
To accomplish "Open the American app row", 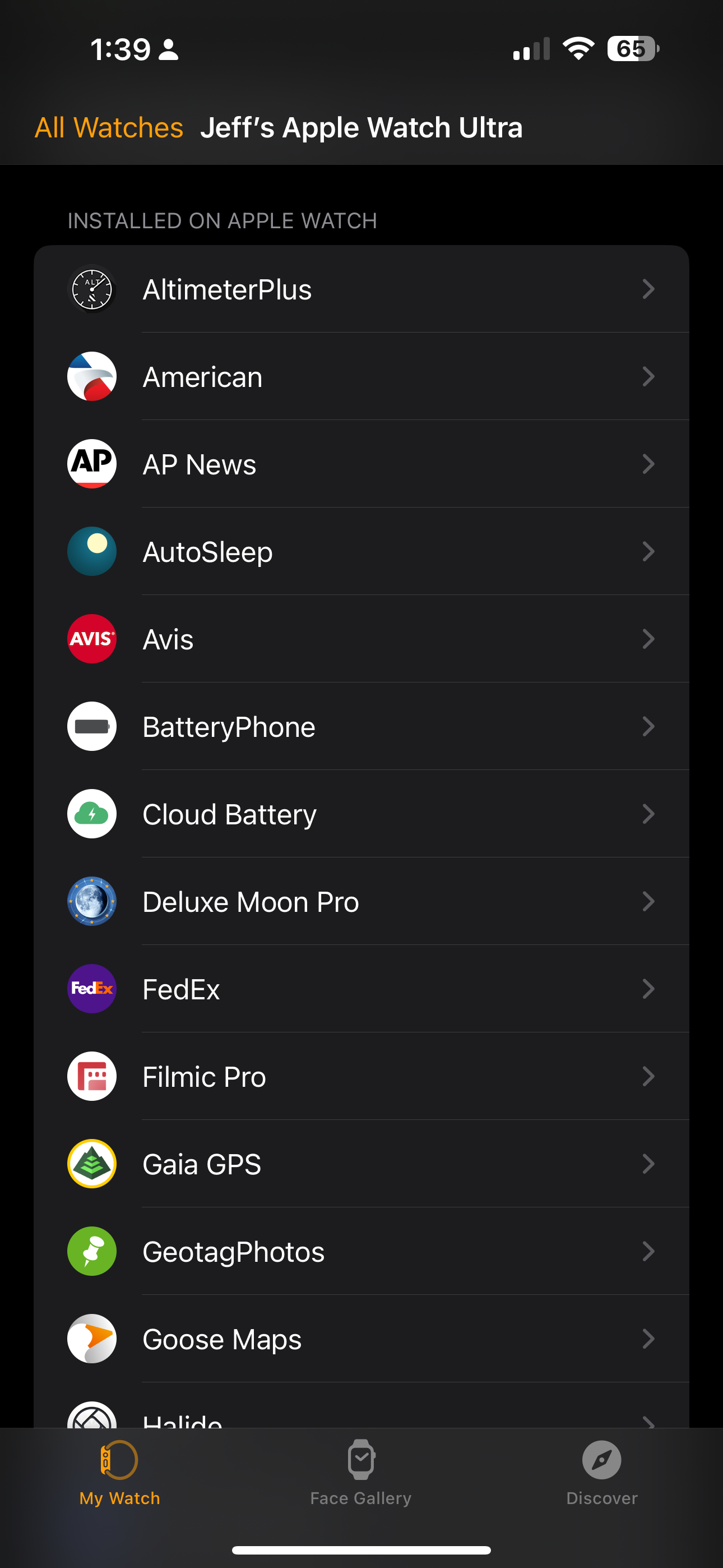I will pos(361,377).
